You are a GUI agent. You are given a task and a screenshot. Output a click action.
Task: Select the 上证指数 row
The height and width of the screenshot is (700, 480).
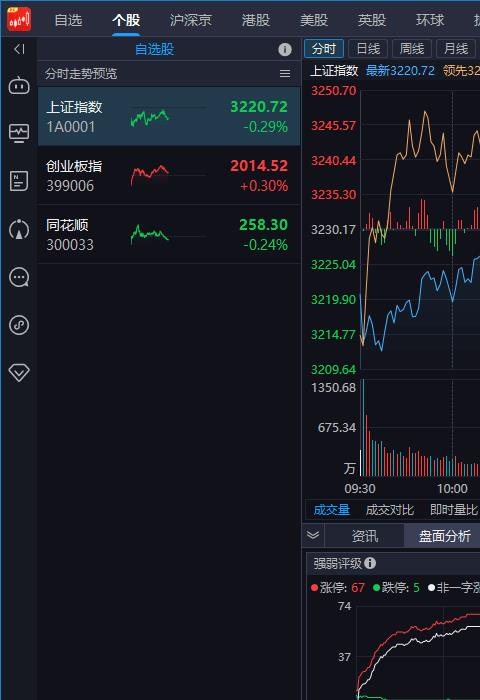[169, 117]
